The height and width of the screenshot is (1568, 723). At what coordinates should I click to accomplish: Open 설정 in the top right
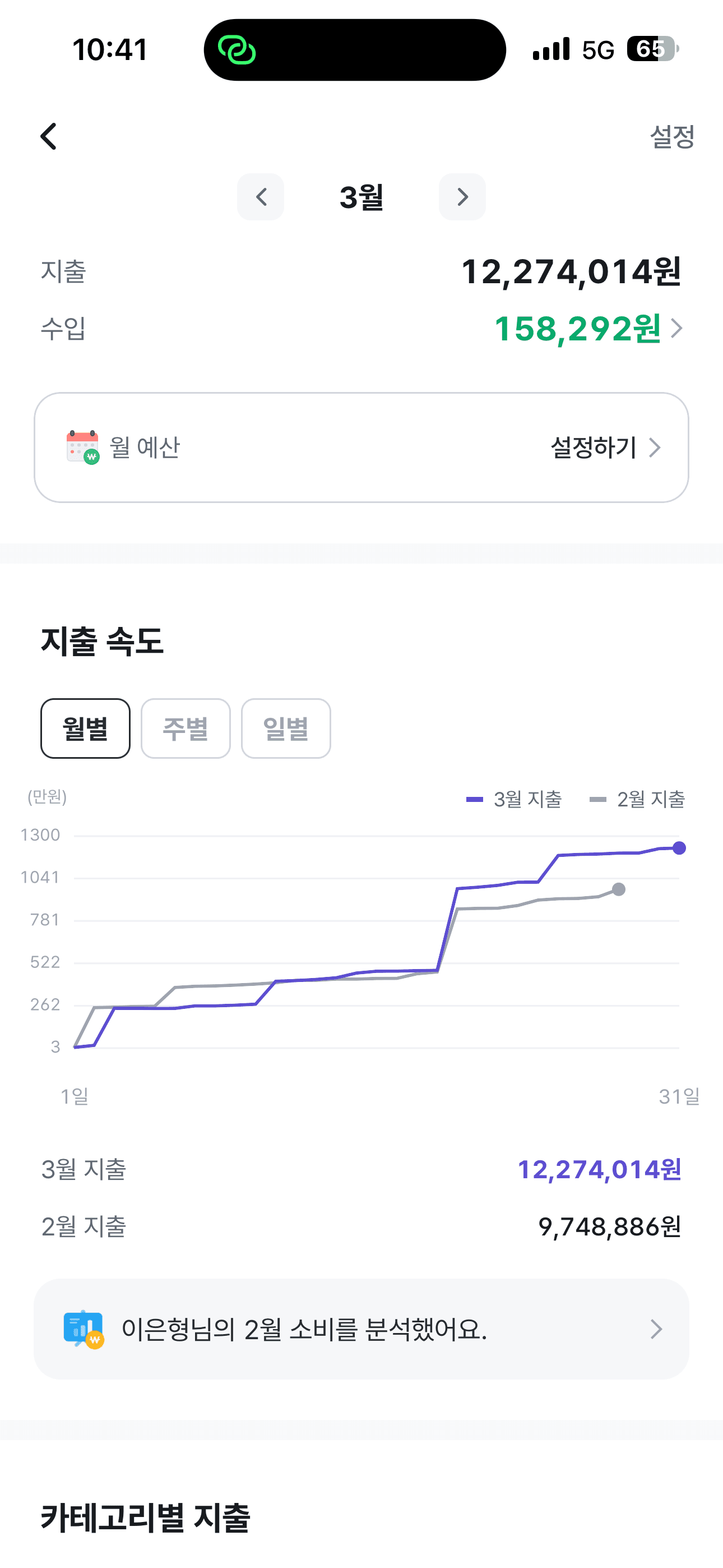[x=673, y=136]
